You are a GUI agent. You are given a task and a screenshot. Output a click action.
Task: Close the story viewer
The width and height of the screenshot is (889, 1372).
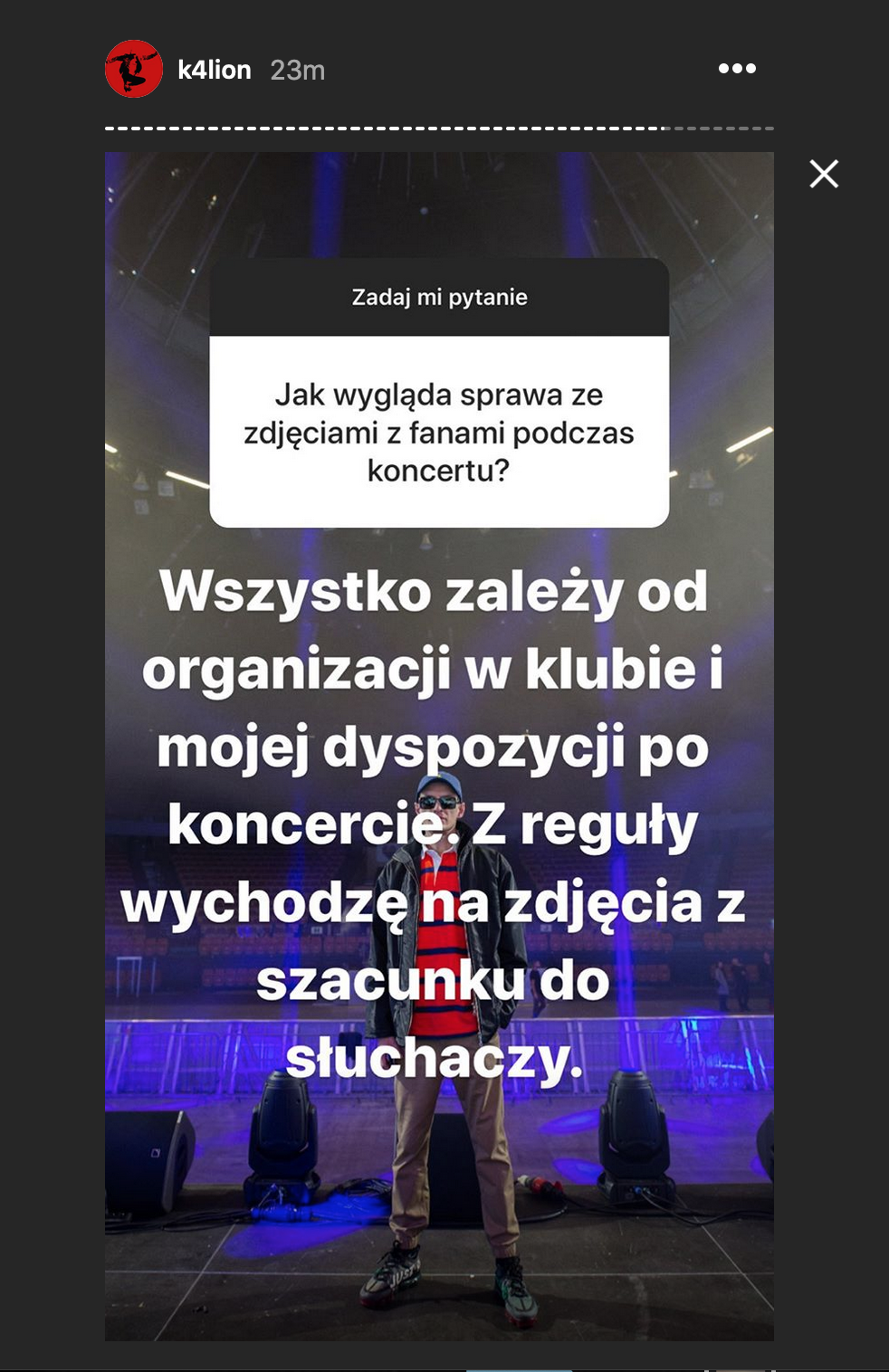pos(824,174)
